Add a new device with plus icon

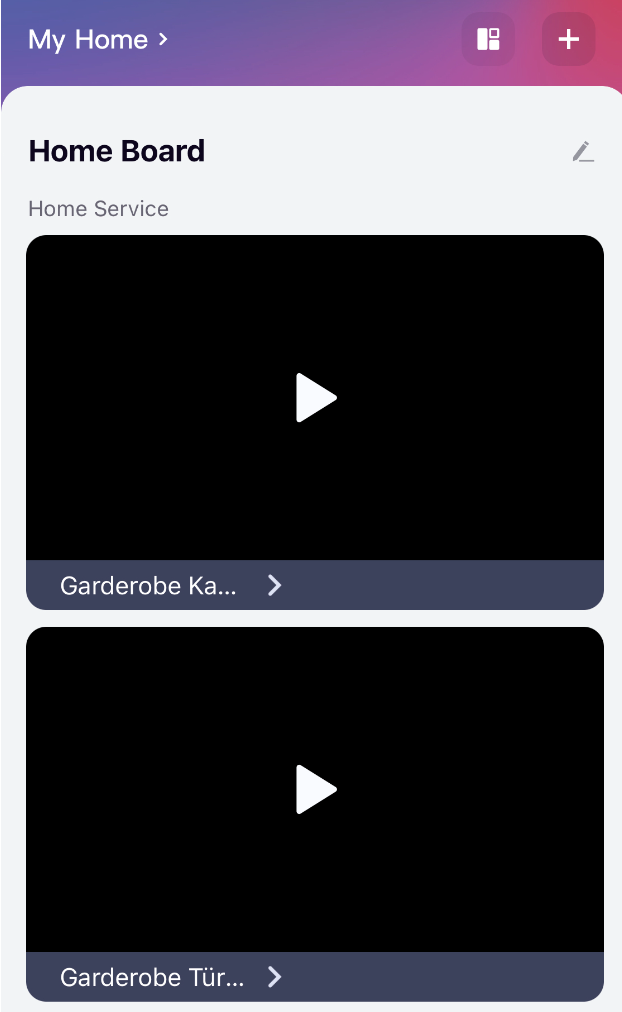pos(568,40)
